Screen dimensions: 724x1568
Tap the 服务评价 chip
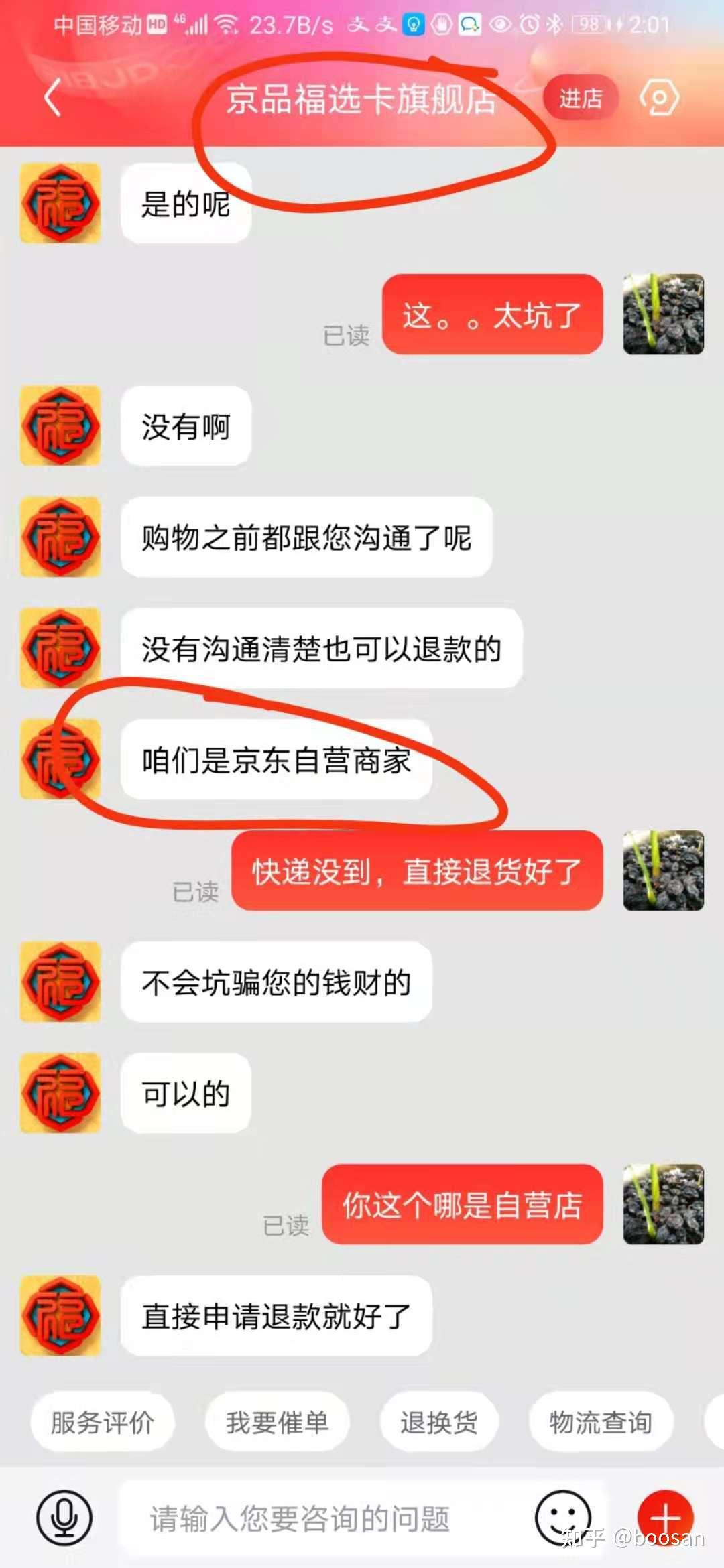103,1422
